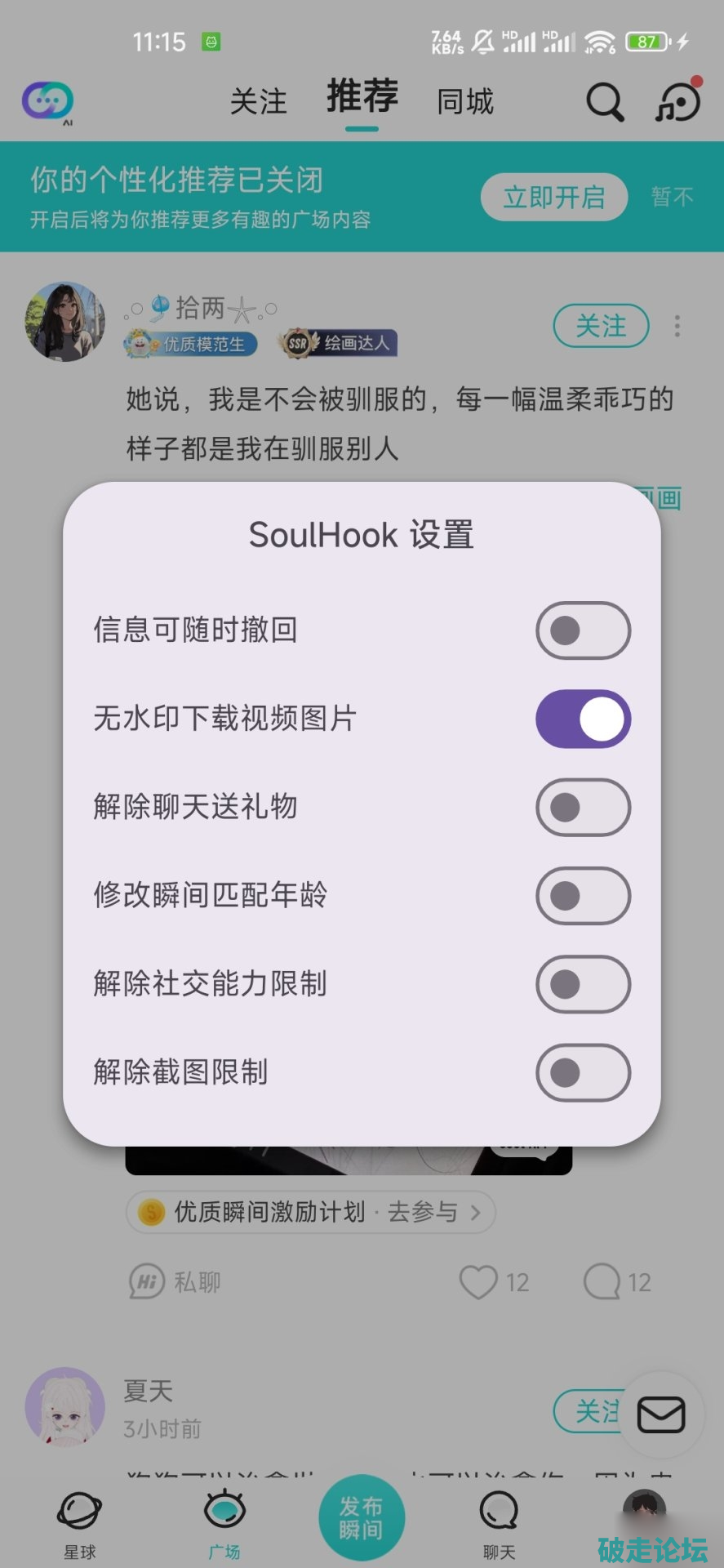Tap the 发布瞬间 publish button

[x=362, y=1517]
